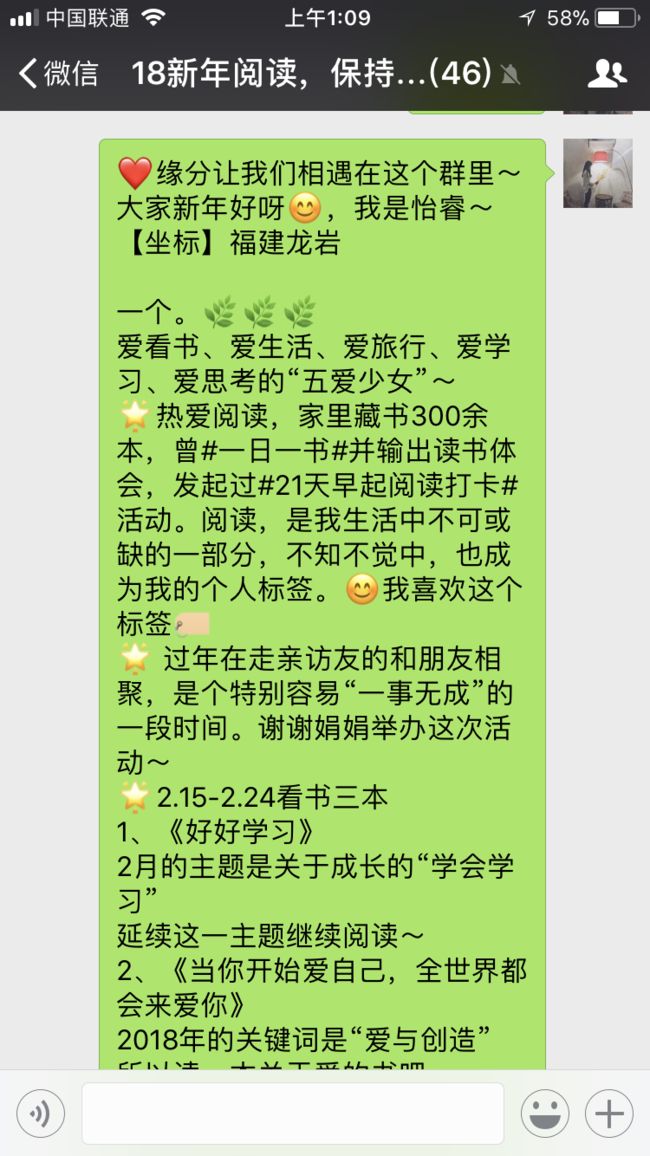Go back to the 微信 chat list
This screenshot has height=1156, width=650.
click(x=58, y=74)
